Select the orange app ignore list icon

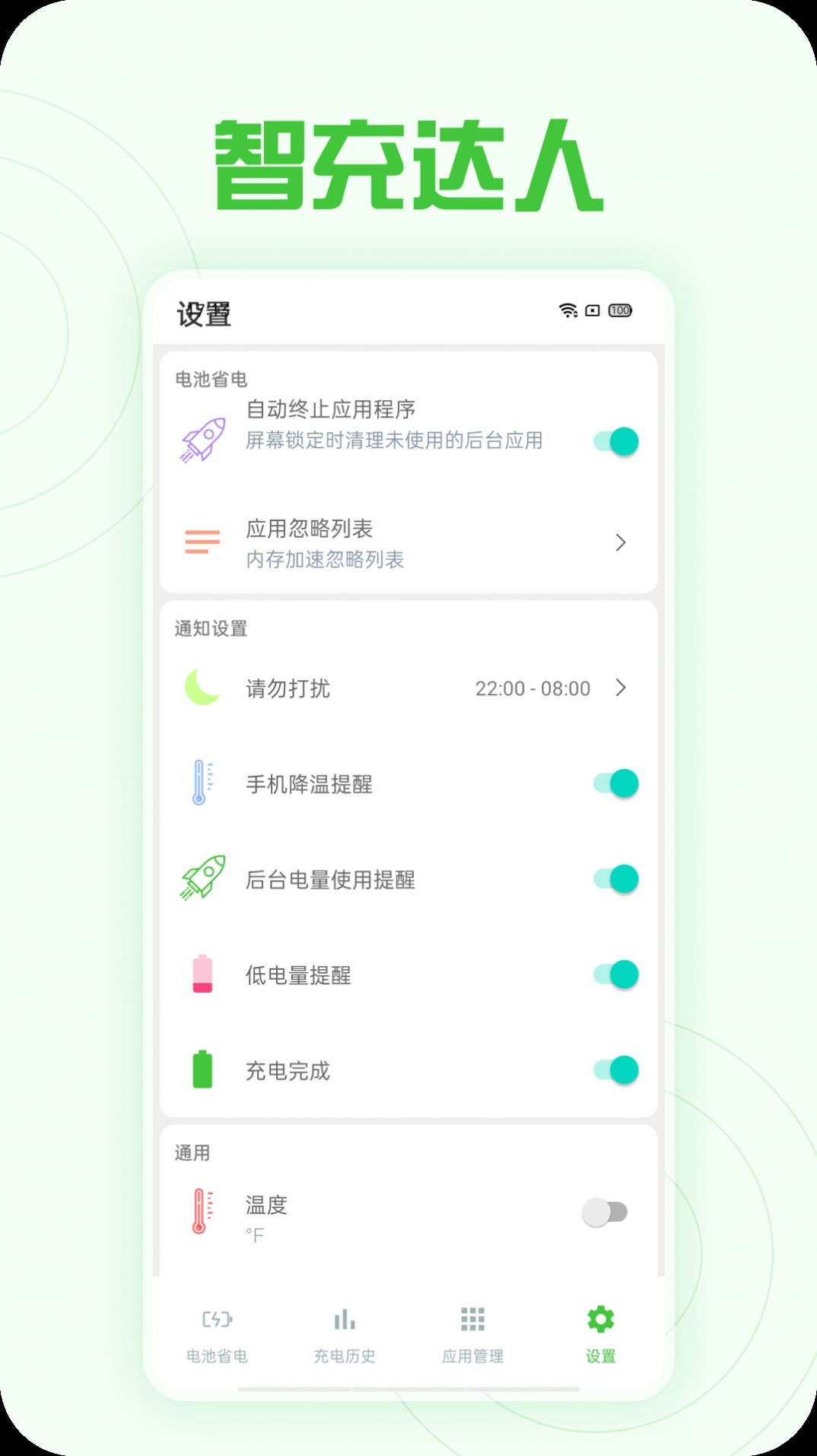point(199,542)
